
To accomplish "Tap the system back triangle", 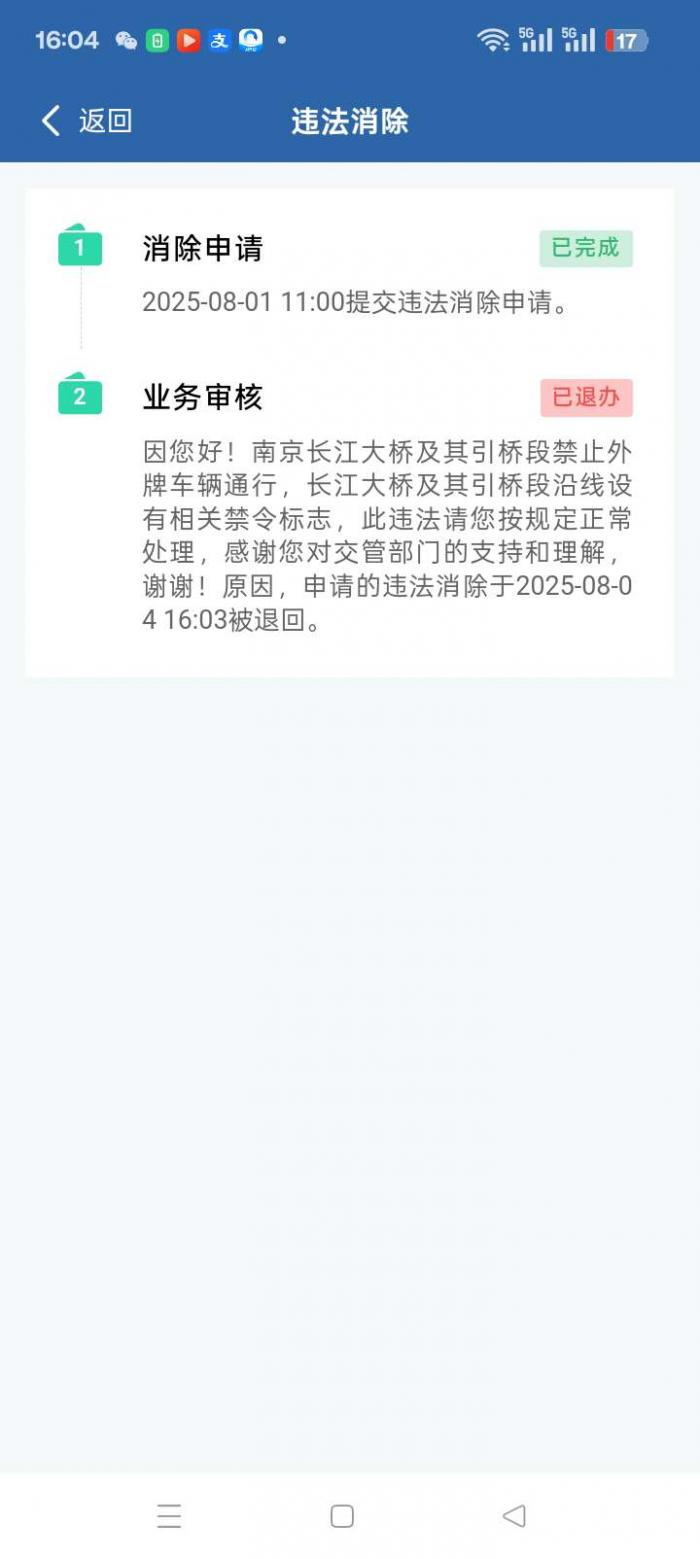I will coord(514,1516).
